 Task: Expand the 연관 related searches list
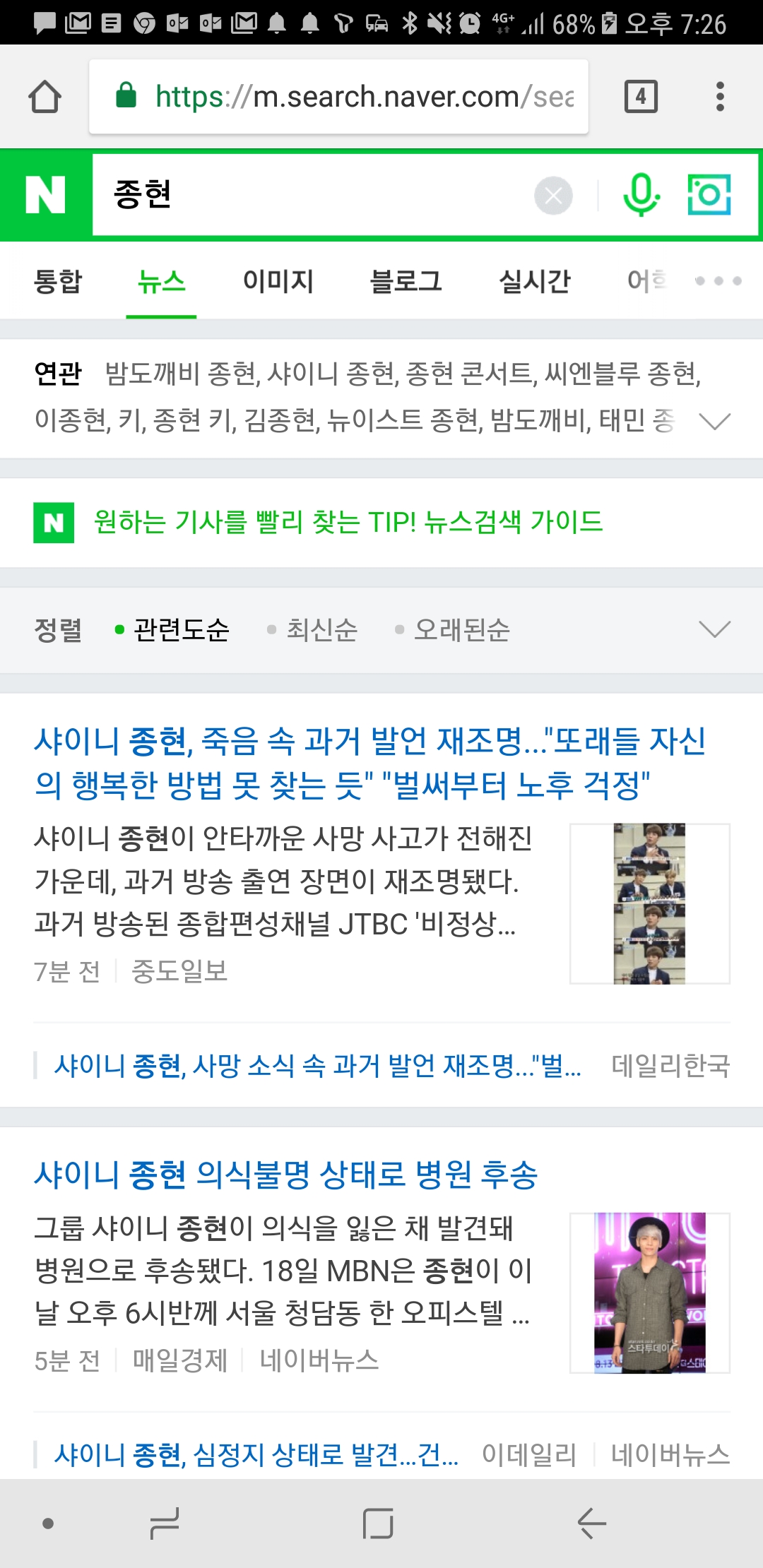point(714,422)
